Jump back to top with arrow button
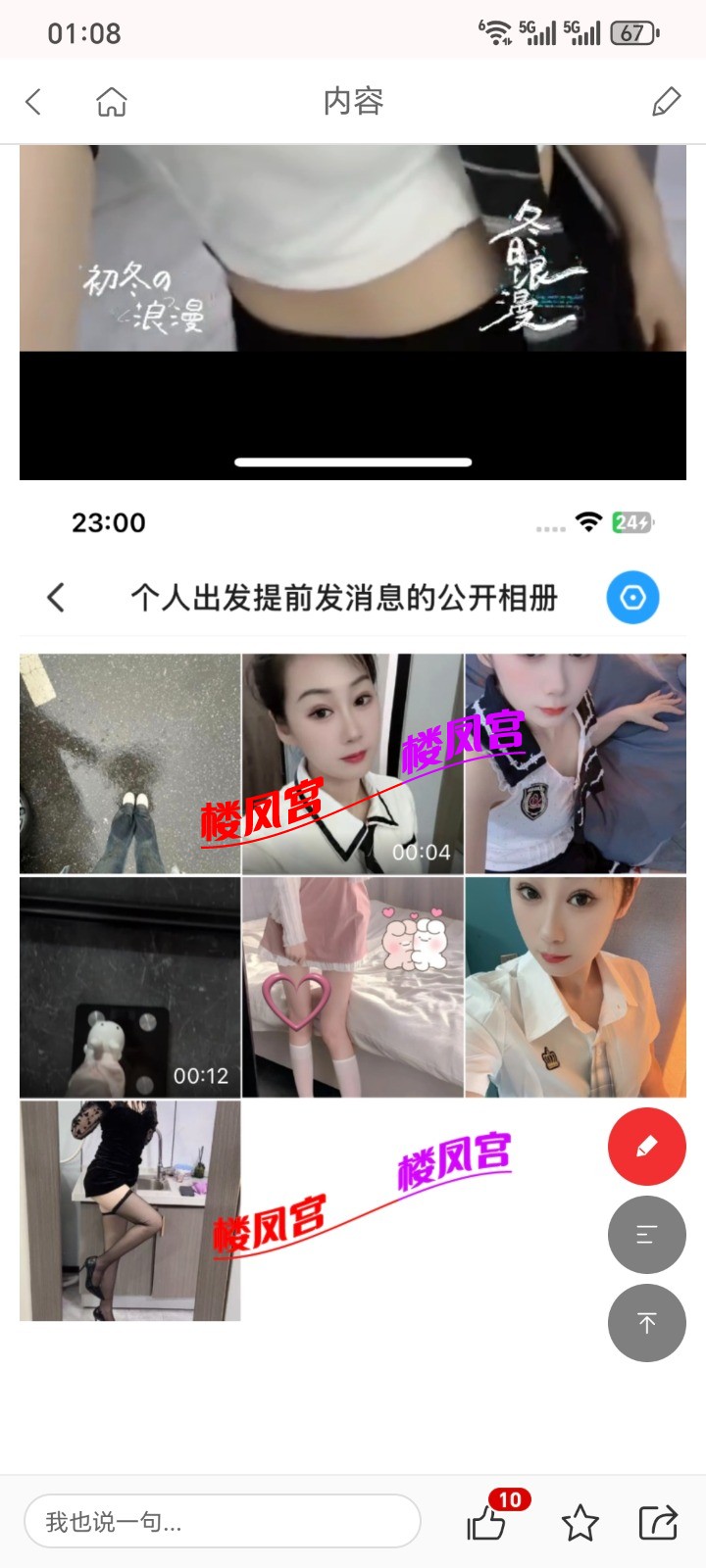706x1568 pixels. coord(646,1323)
